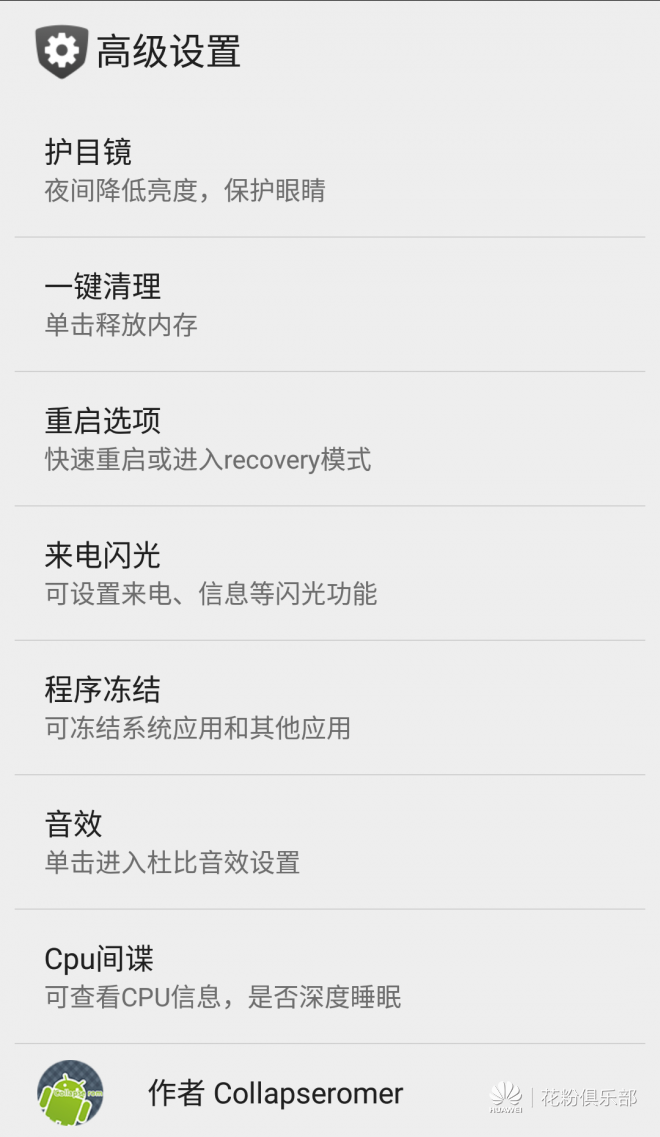Image resolution: width=660 pixels, height=1137 pixels.
Task: Tap 一键清理 to release memory
Action: pos(330,305)
